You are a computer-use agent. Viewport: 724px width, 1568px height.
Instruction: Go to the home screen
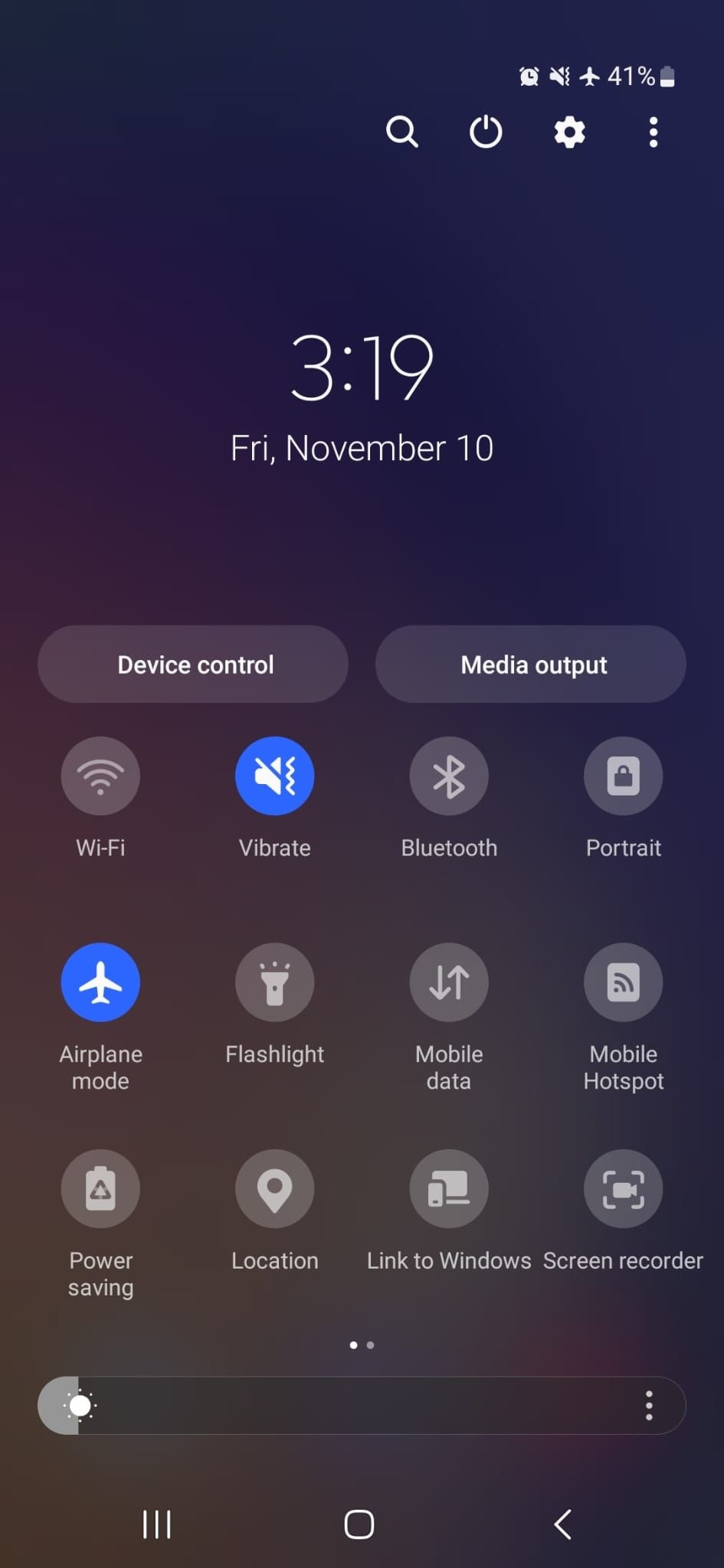click(359, 1524)
